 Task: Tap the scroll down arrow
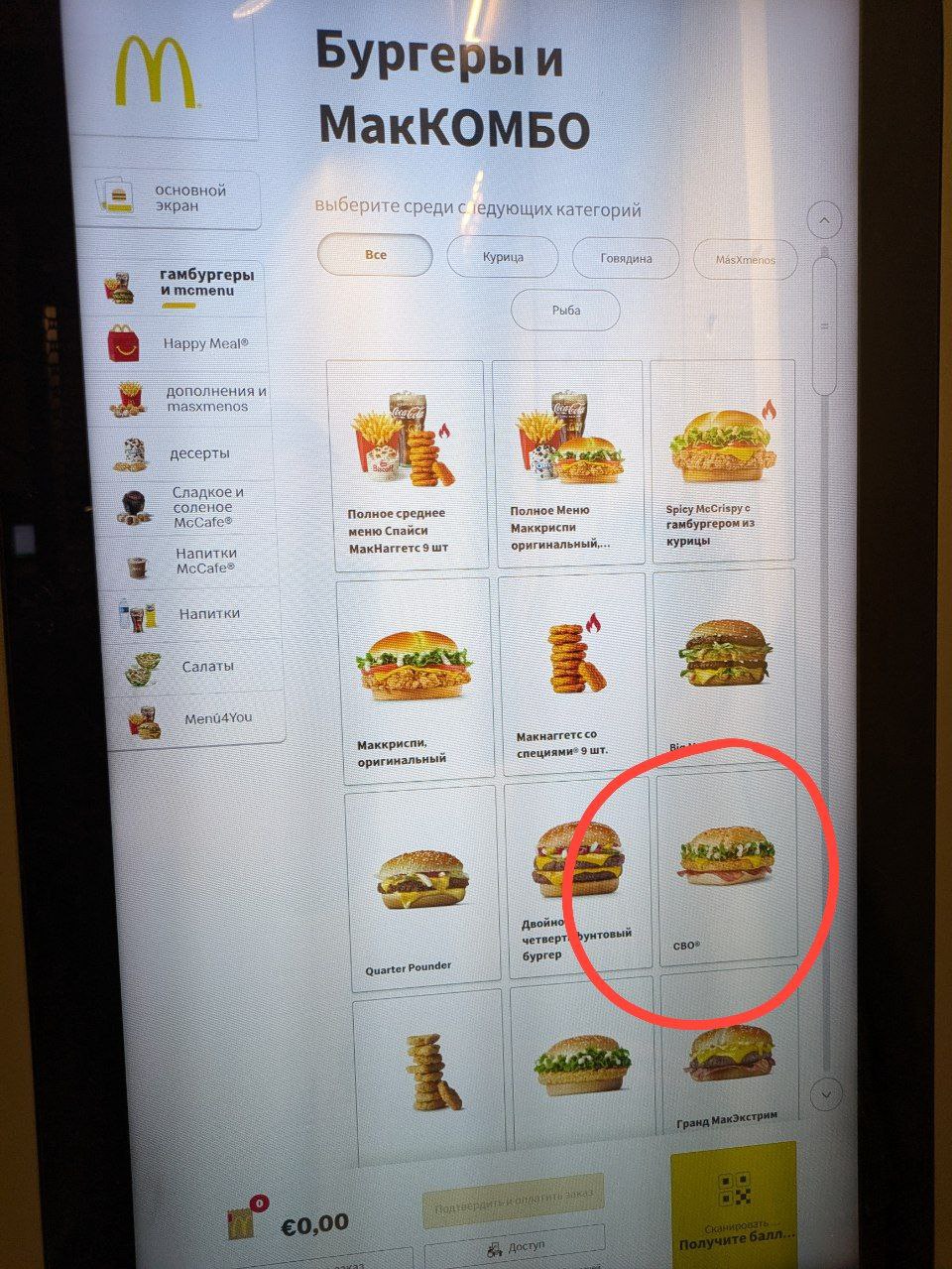pyautogui.click(x=825, y=1093)
